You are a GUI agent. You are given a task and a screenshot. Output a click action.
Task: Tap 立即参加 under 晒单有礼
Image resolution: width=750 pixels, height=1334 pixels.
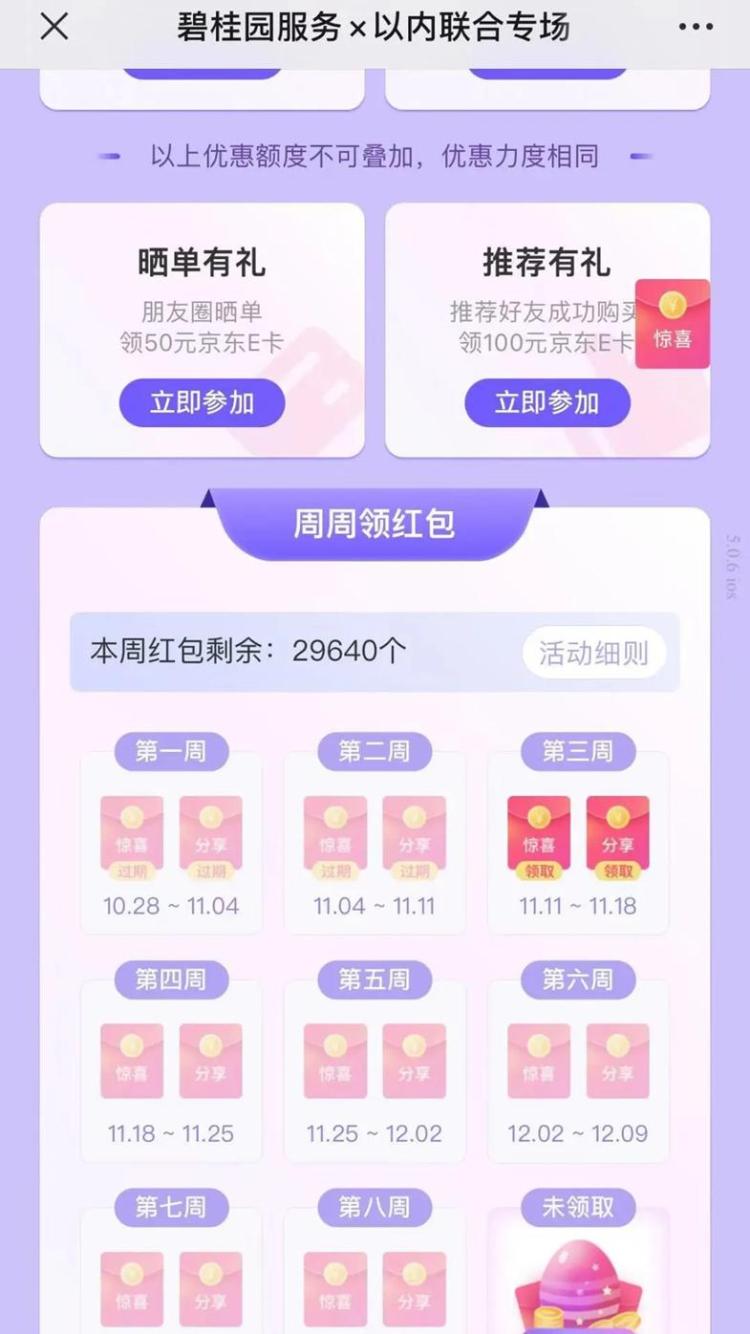point(202,403)
